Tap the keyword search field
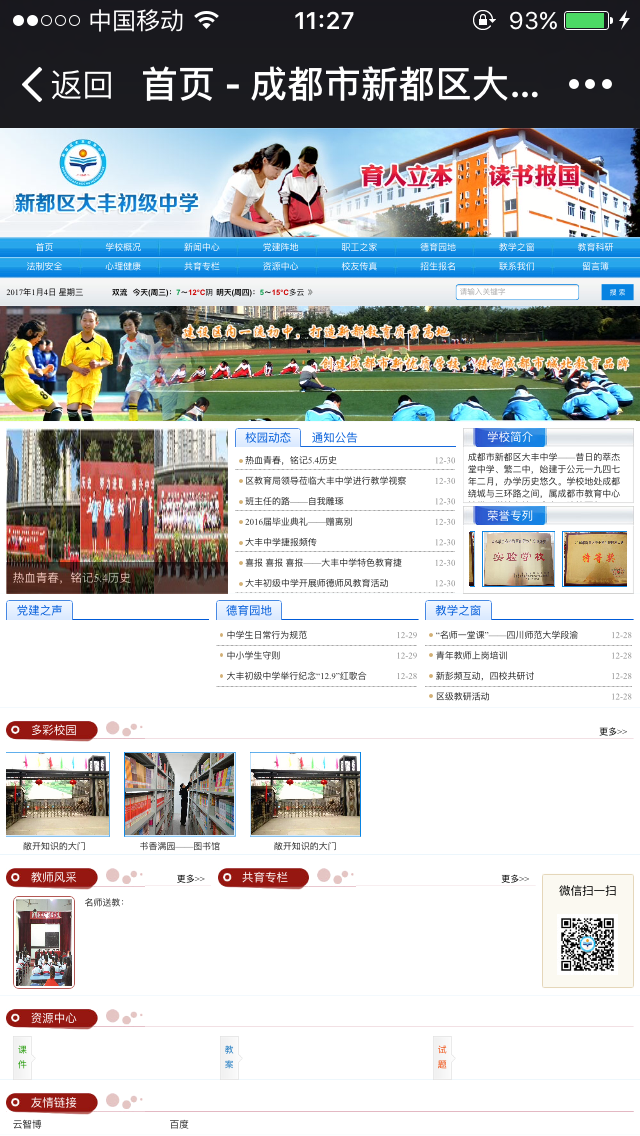This screenshot has width=640, height=1136. [517, 292]
